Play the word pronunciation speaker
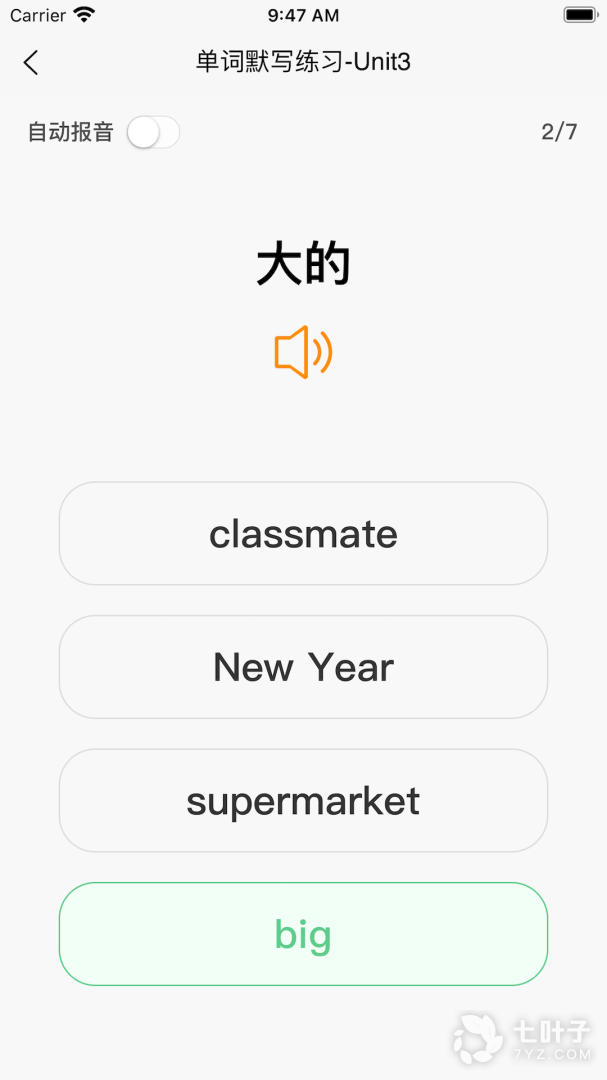Screen dimensions: 607x1080 click(x=303, y=353)
